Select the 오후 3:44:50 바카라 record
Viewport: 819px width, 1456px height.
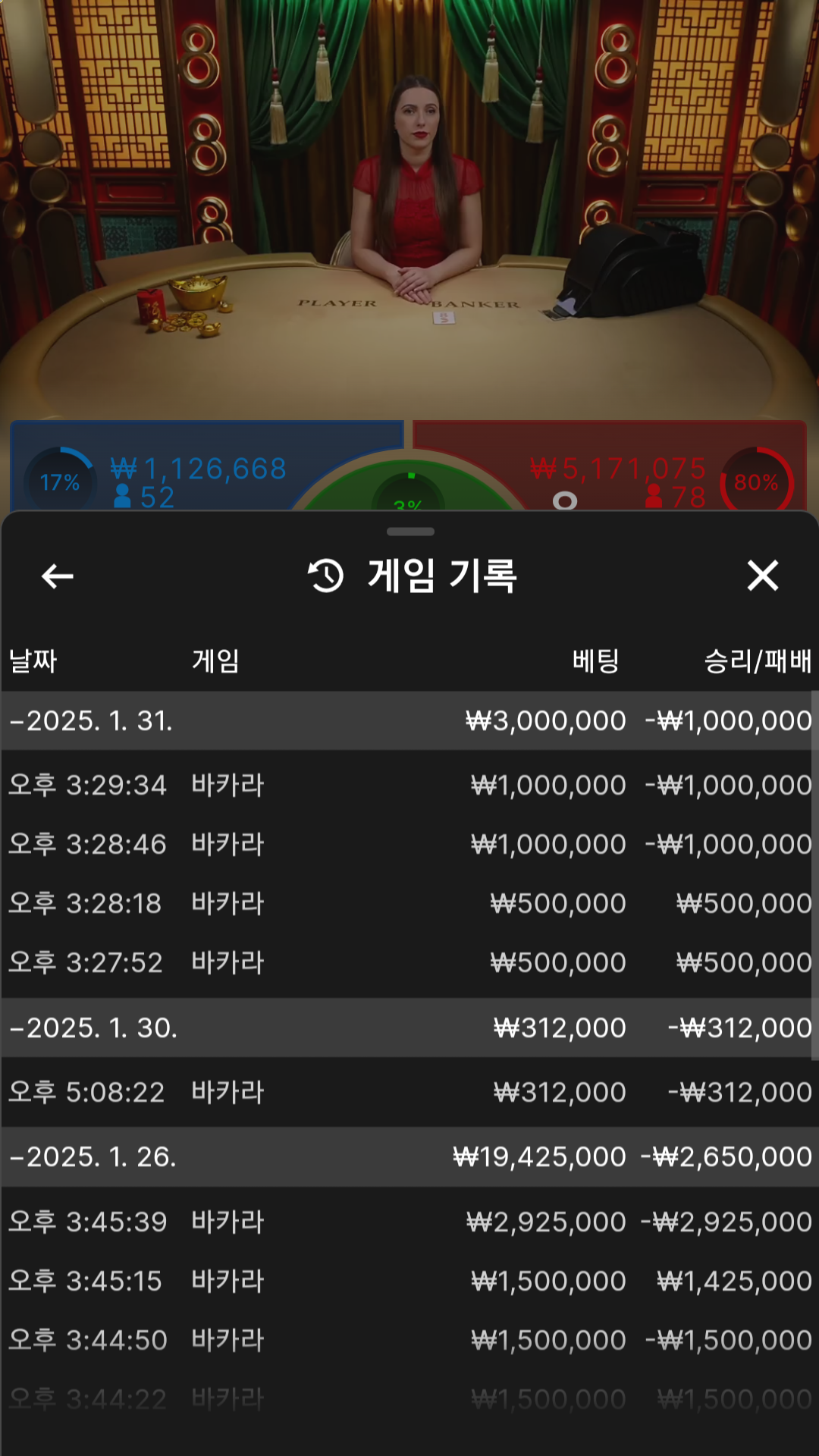tap(409, 1340)
